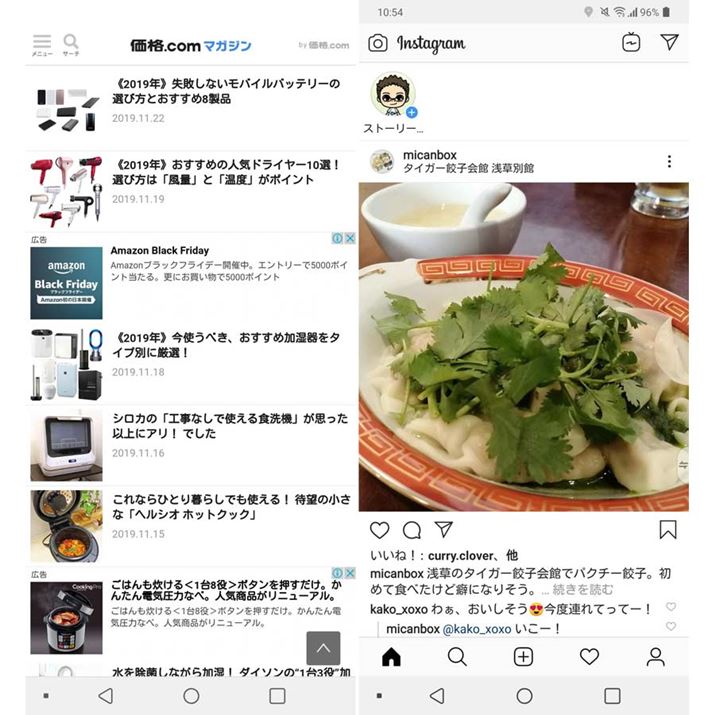Open the サーチ search icon
This screenshot has height=715, width=715.
point(71,45)
